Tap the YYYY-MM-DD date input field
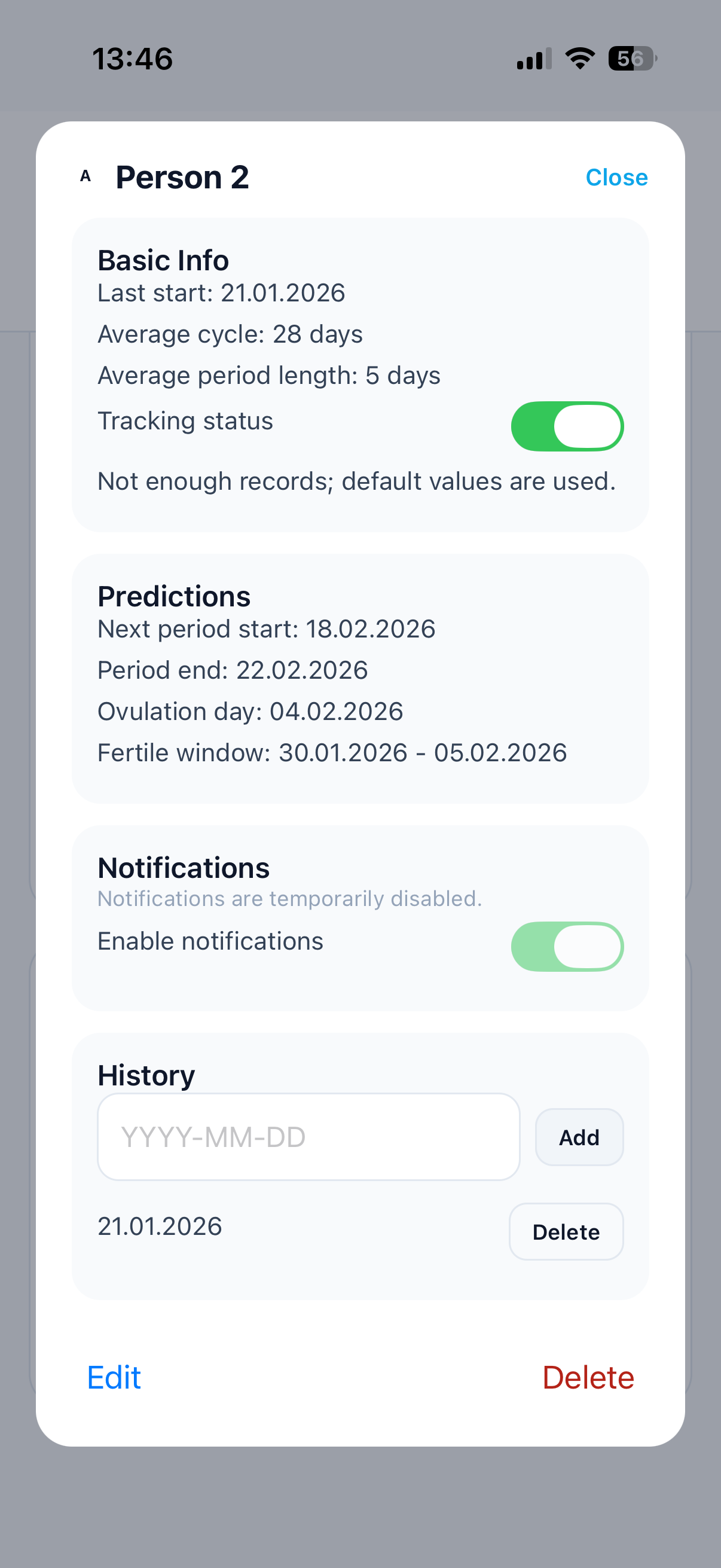The width and height of the screenshot is (721, 1568). pos(308,1136)
